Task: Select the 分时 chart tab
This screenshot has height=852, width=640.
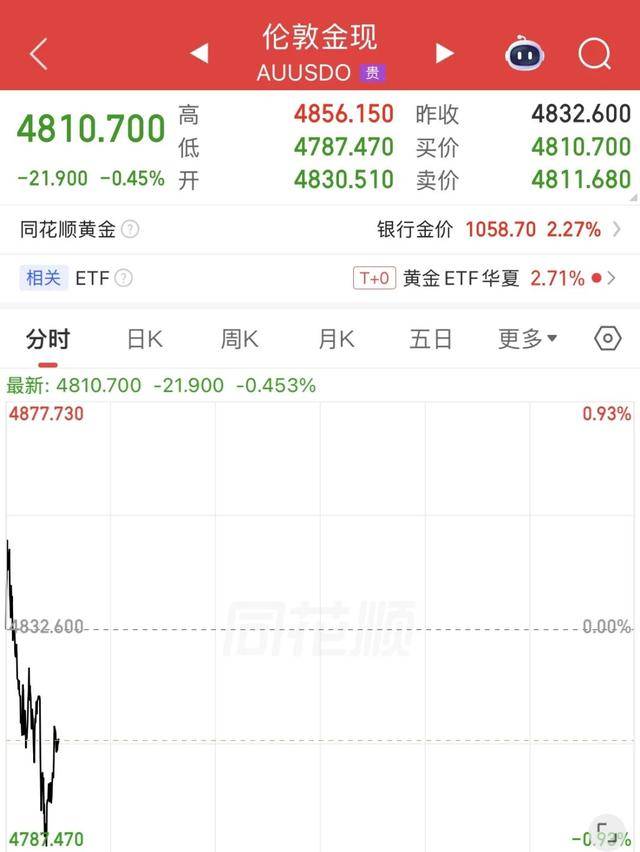Action: 48,339
